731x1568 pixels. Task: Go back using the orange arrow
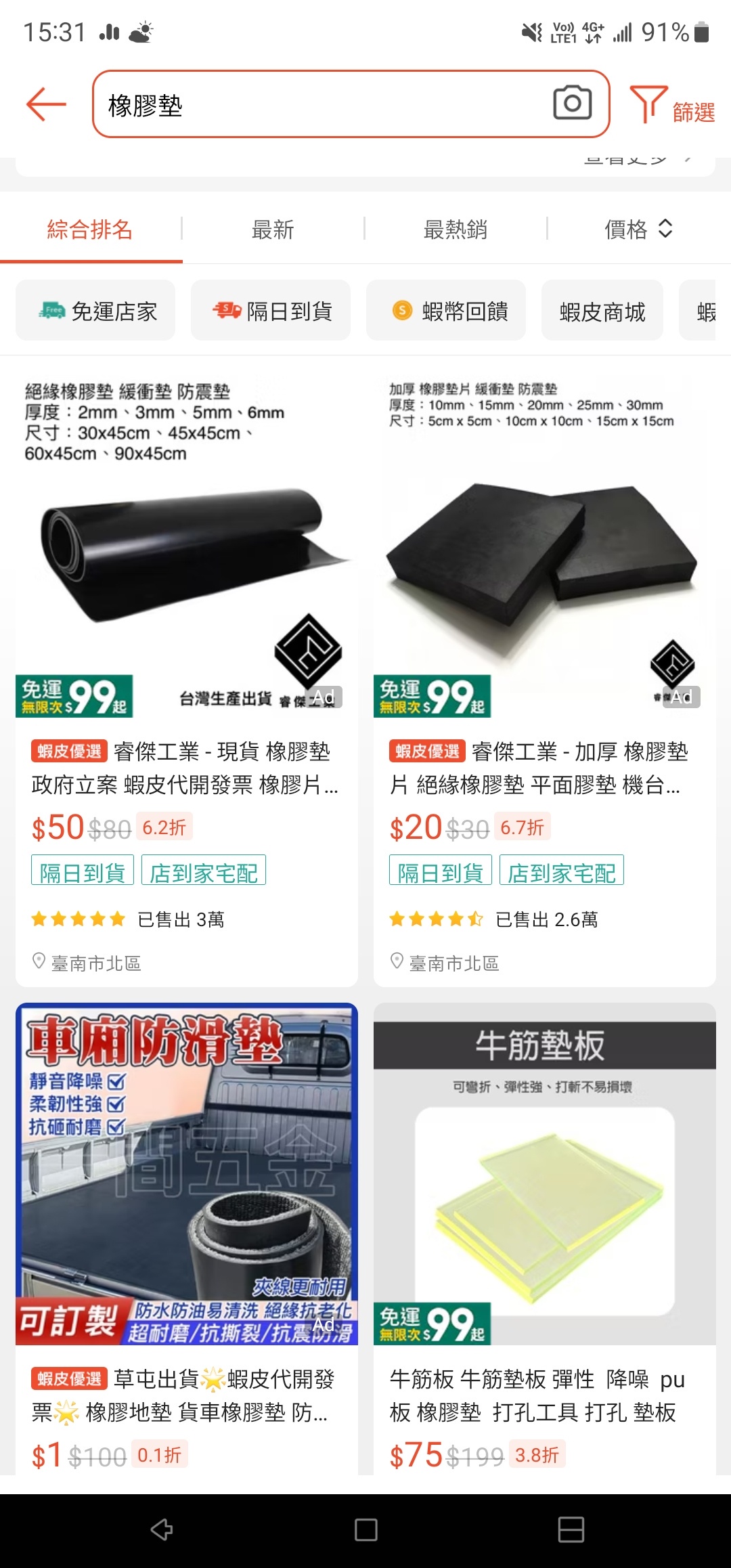click(x=46, y=104)
